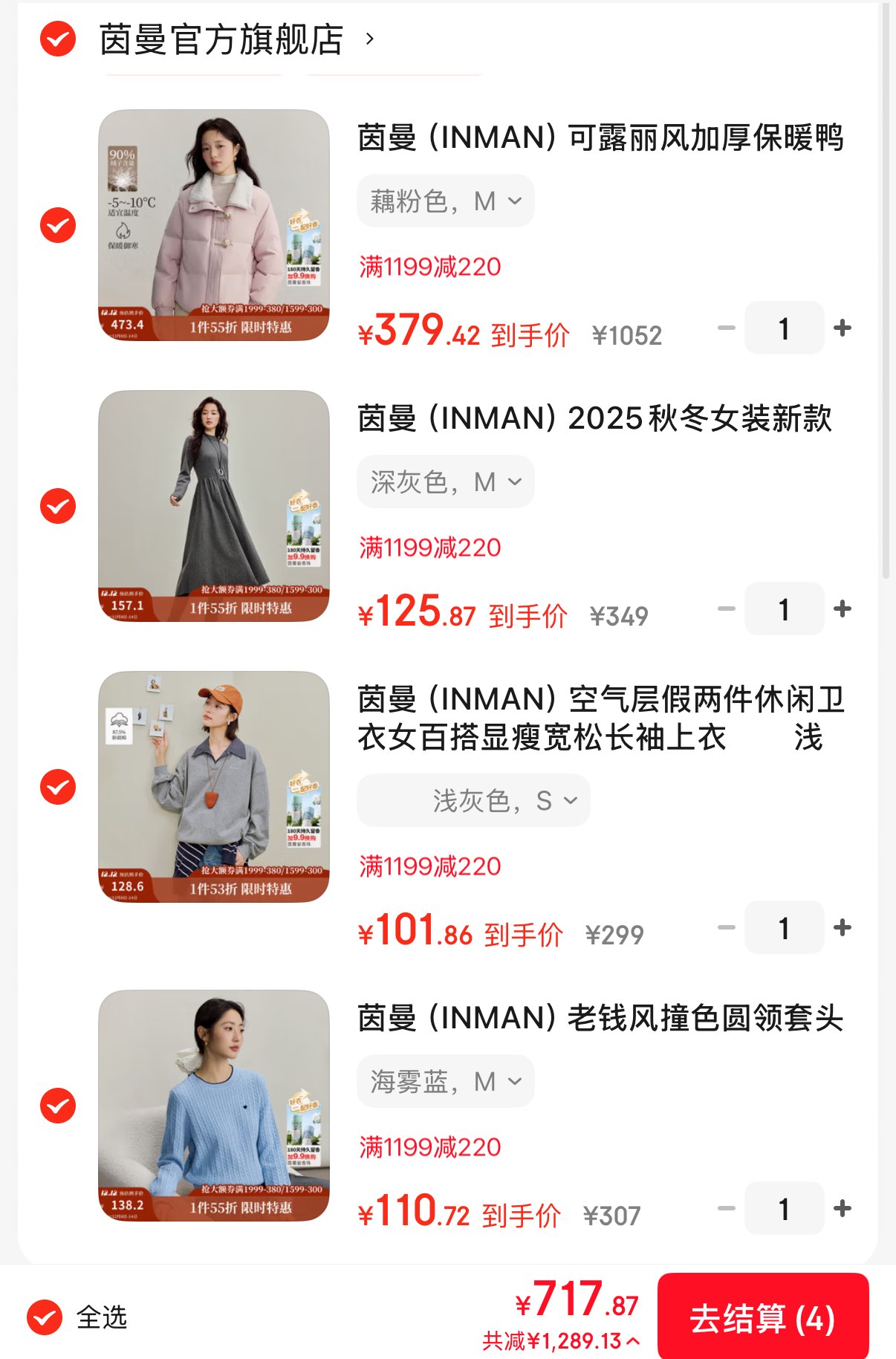The image size is (896, 1359).
Task: Expand the 共减¥1,289.13 discount details
Action: 561,1341
